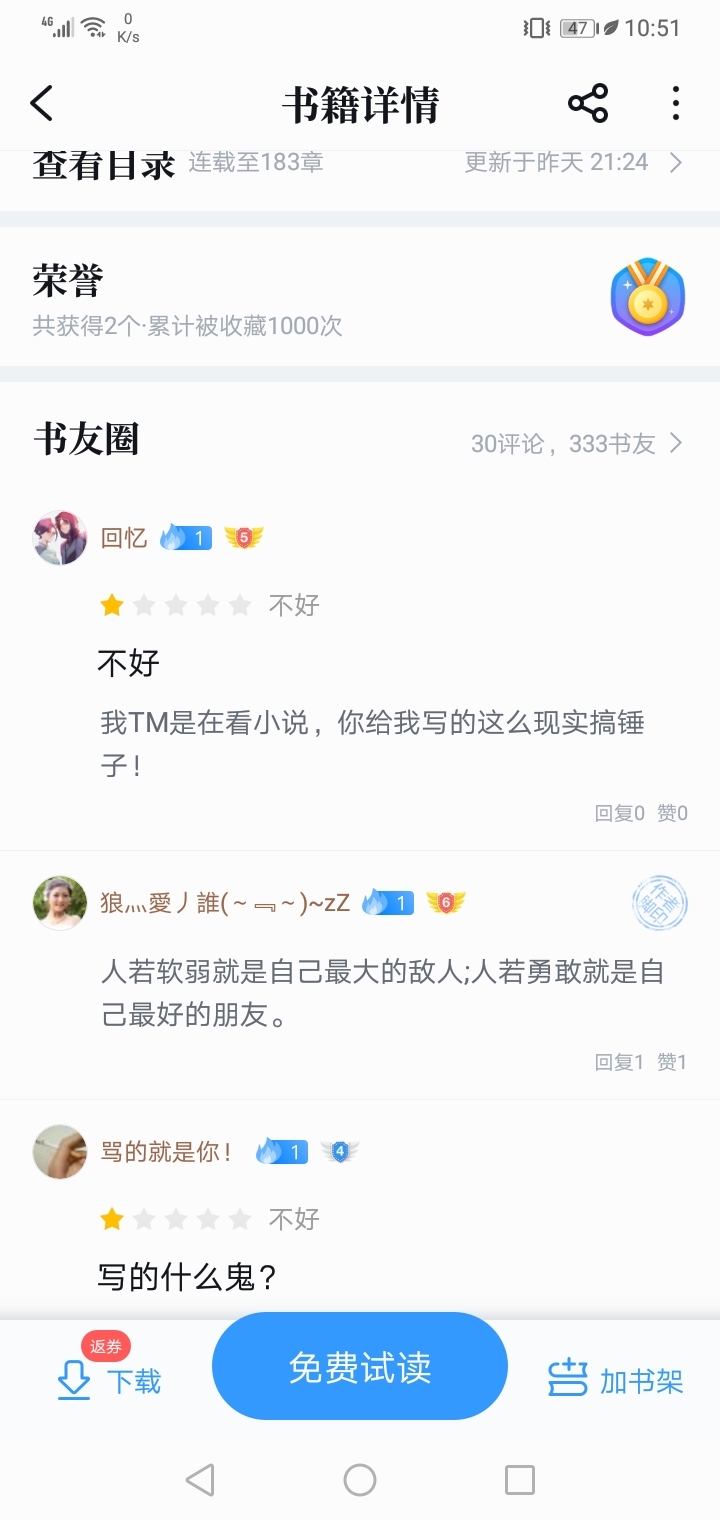Like 回忆's review
720x1520 pixels.
(672, 813)
